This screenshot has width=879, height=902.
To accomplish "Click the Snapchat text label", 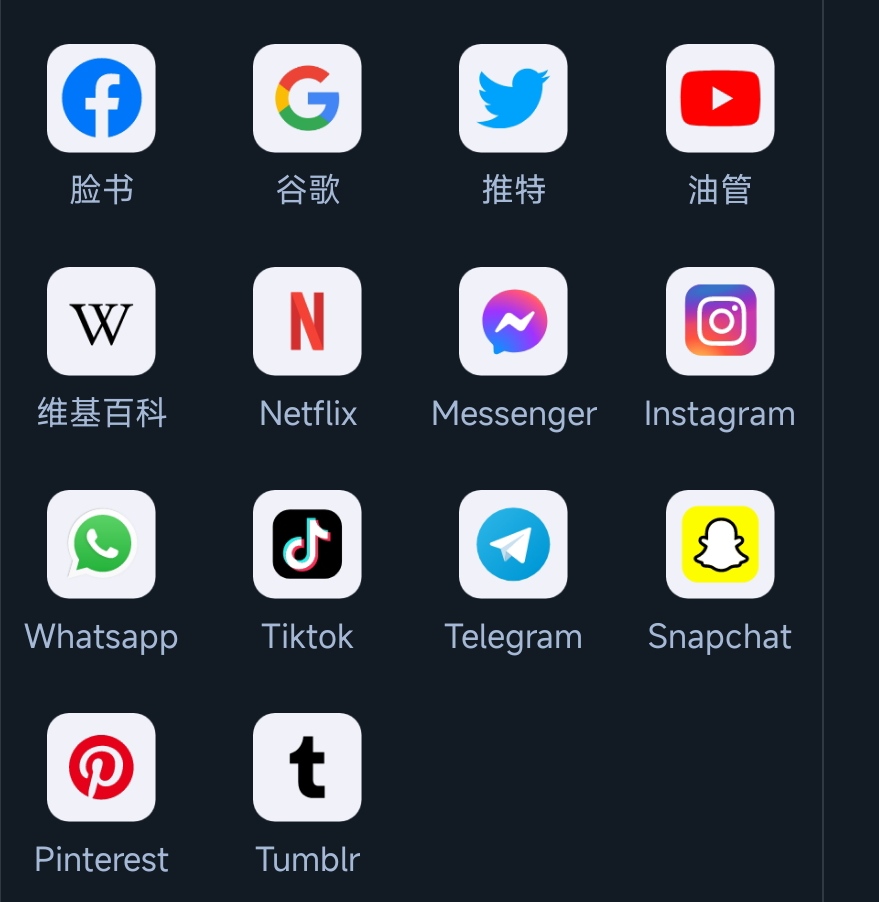I will 719,636.
